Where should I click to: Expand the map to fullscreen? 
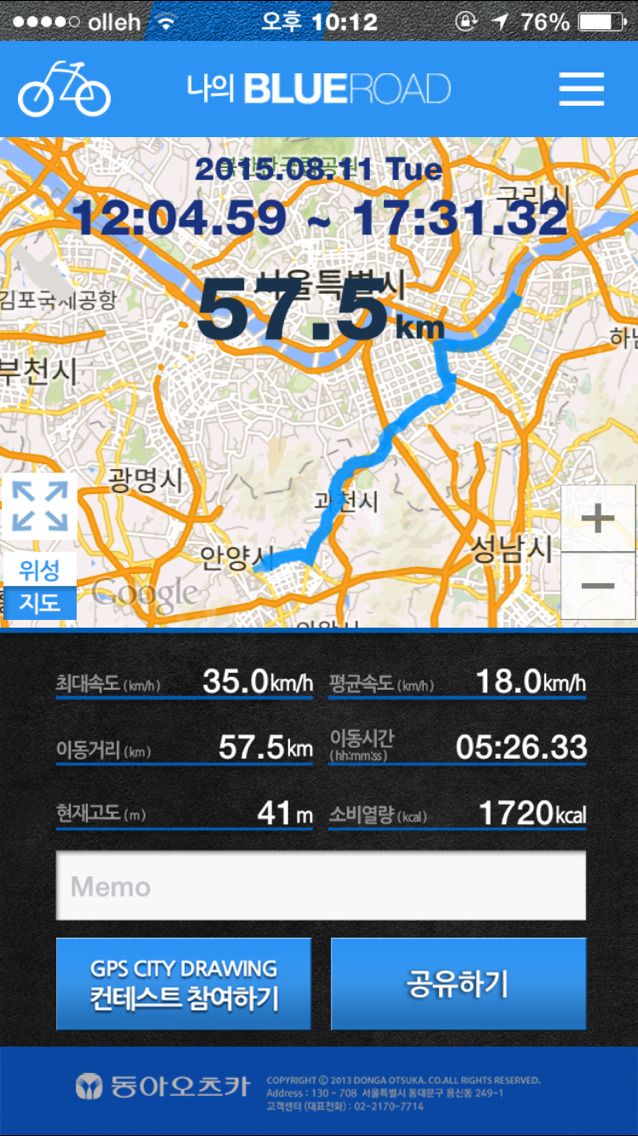pyautogui.click(x=39, y=506)
